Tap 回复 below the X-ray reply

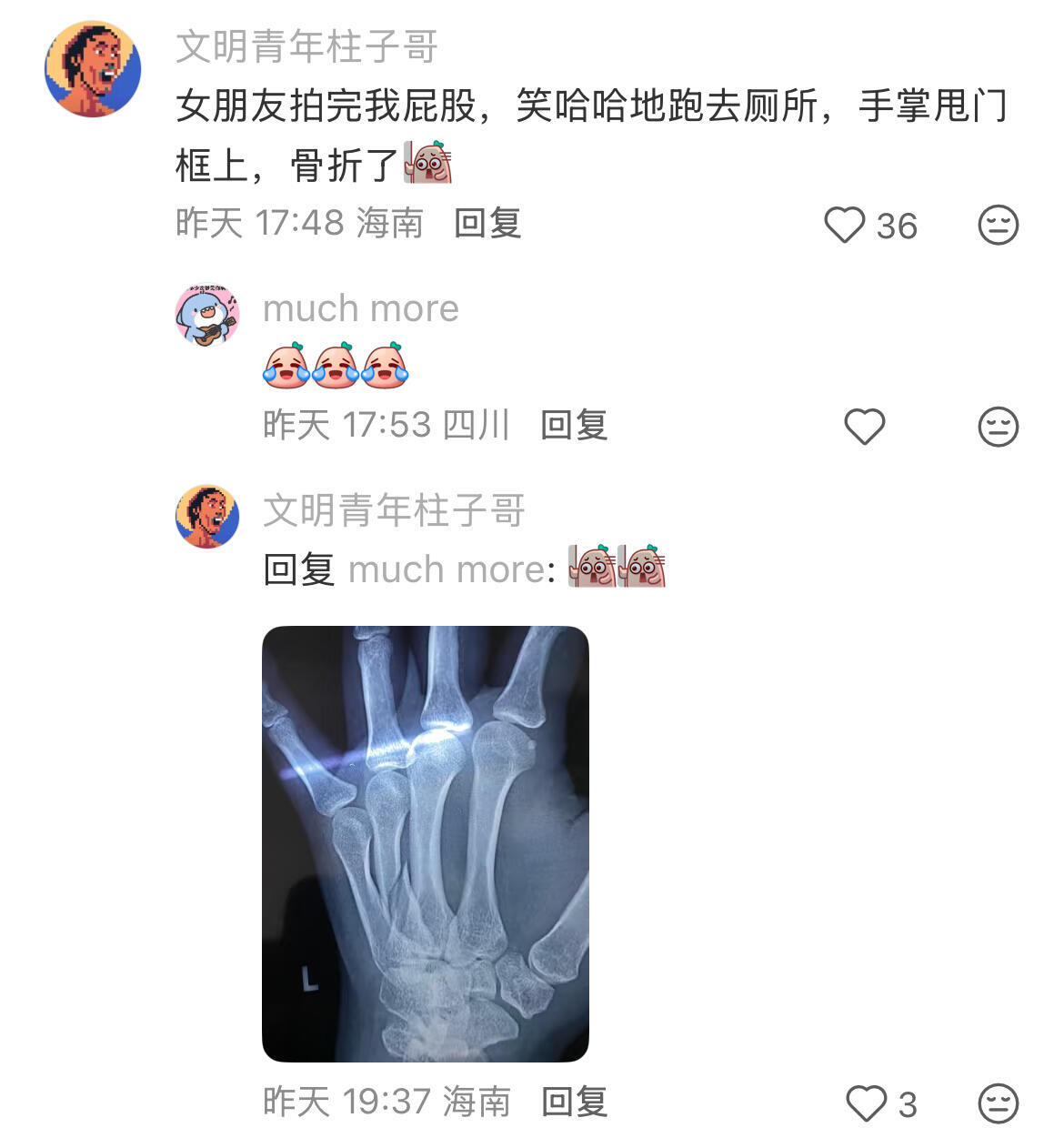(x=576, y=1102)
